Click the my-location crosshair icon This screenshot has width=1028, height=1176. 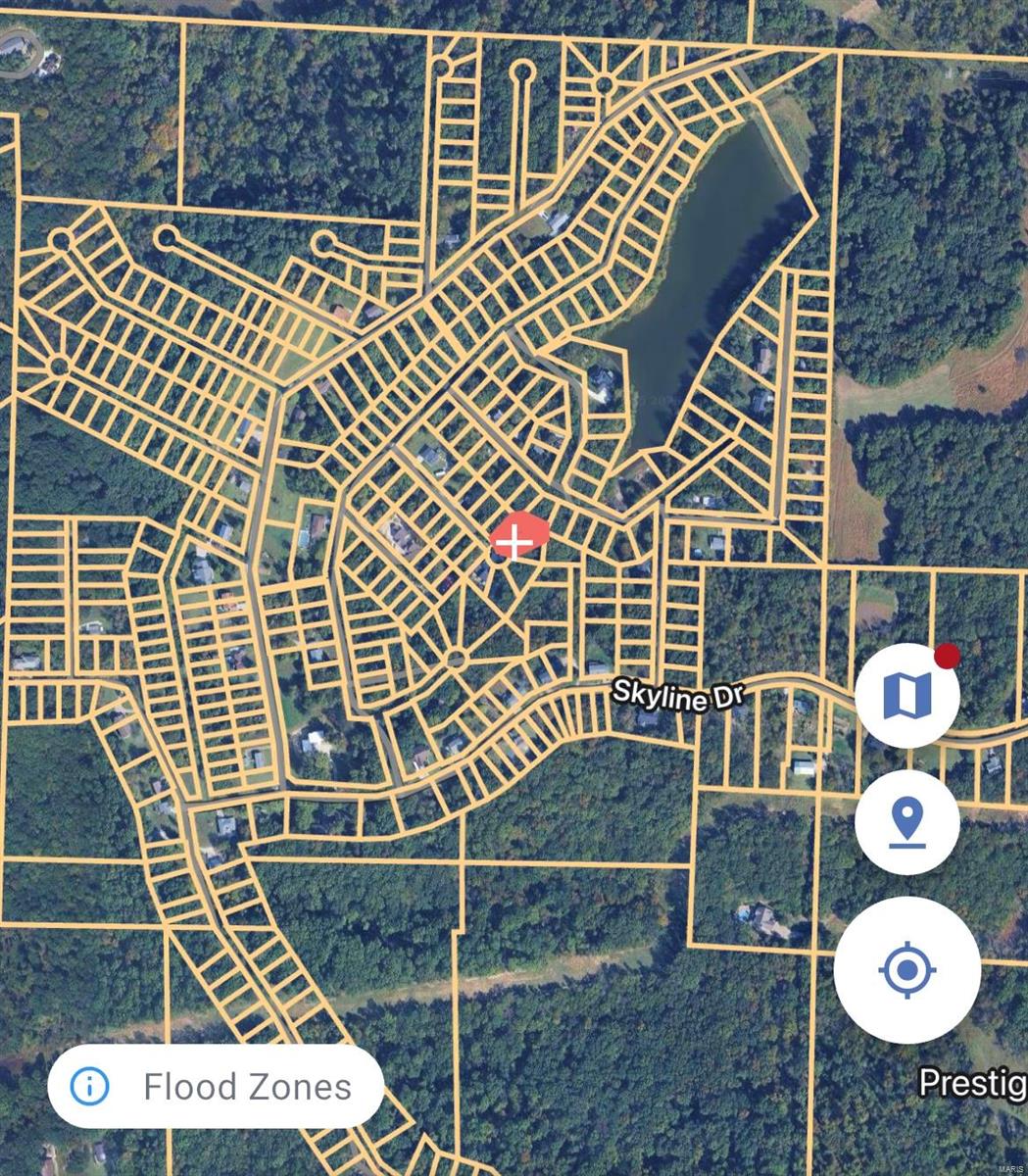907,968
